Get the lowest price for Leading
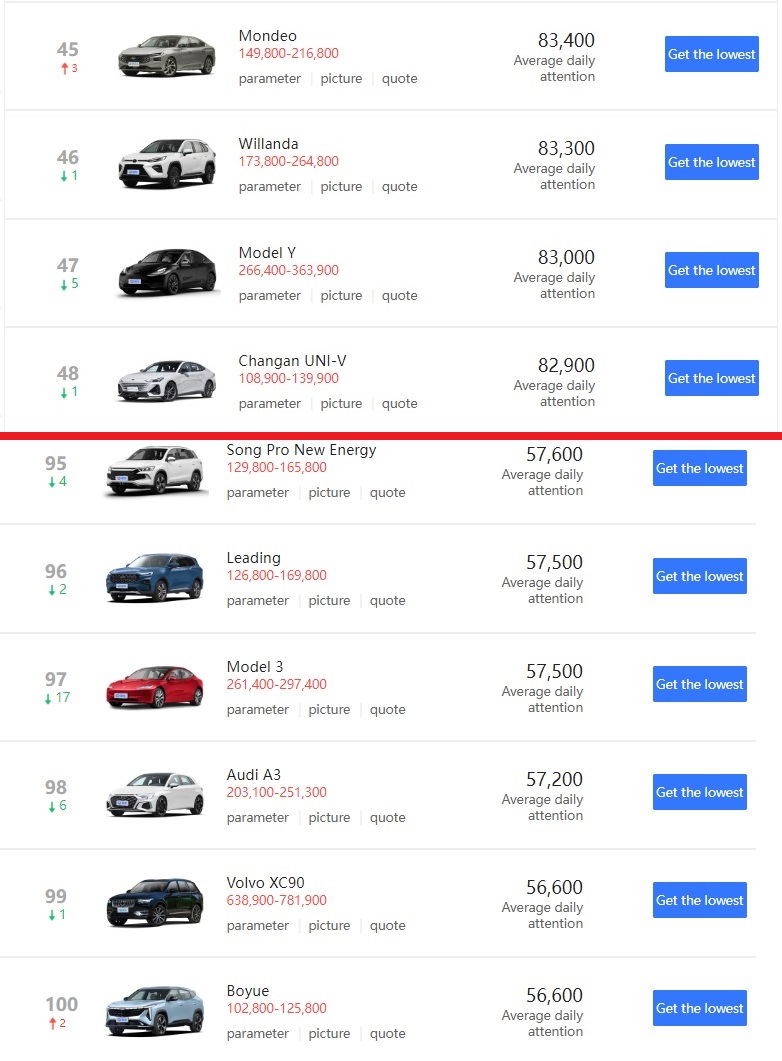This screenshot has width=782, height=1061. 699,576
